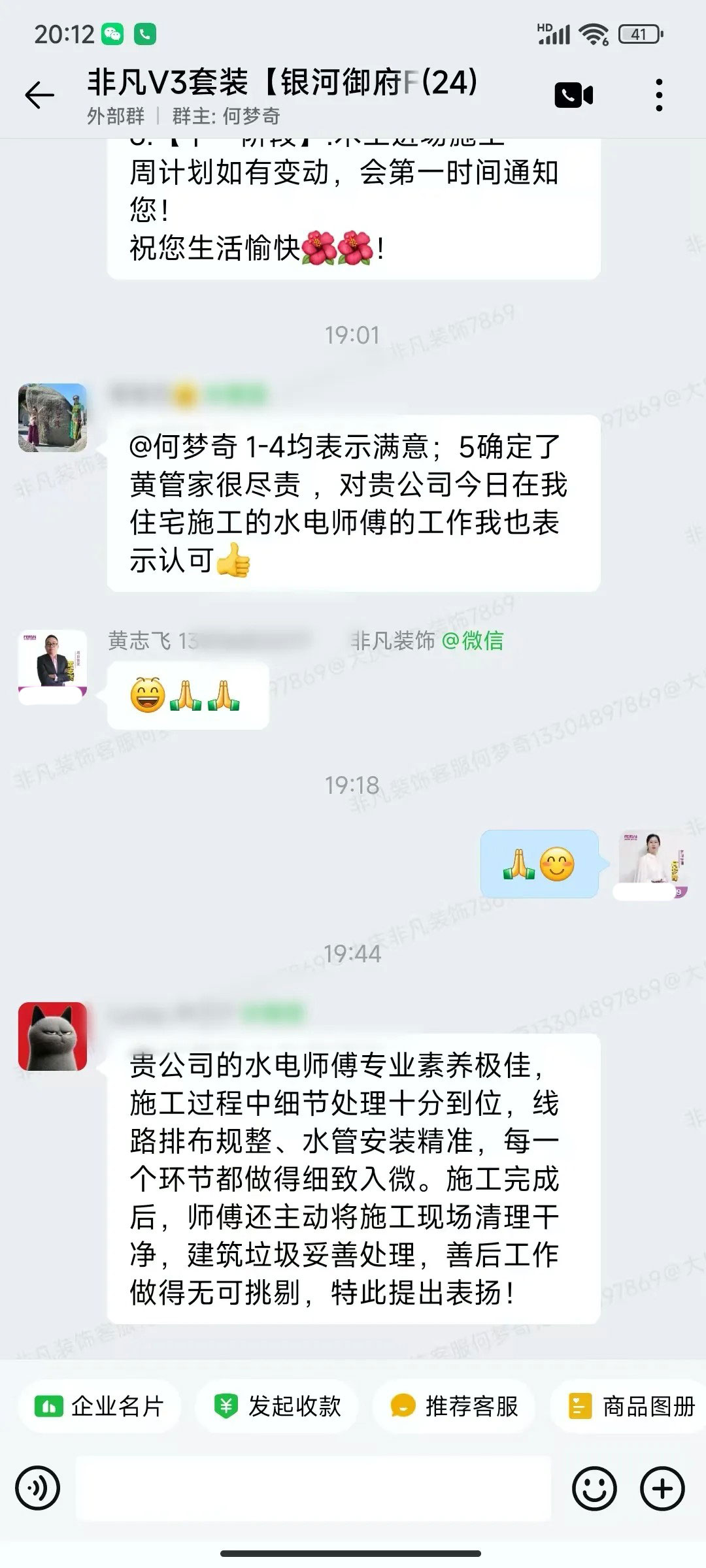Image resolution: width=706 pixels, height=1568 pixels.
Task: Open the plus attachments menu
Action: [662, 1488]
